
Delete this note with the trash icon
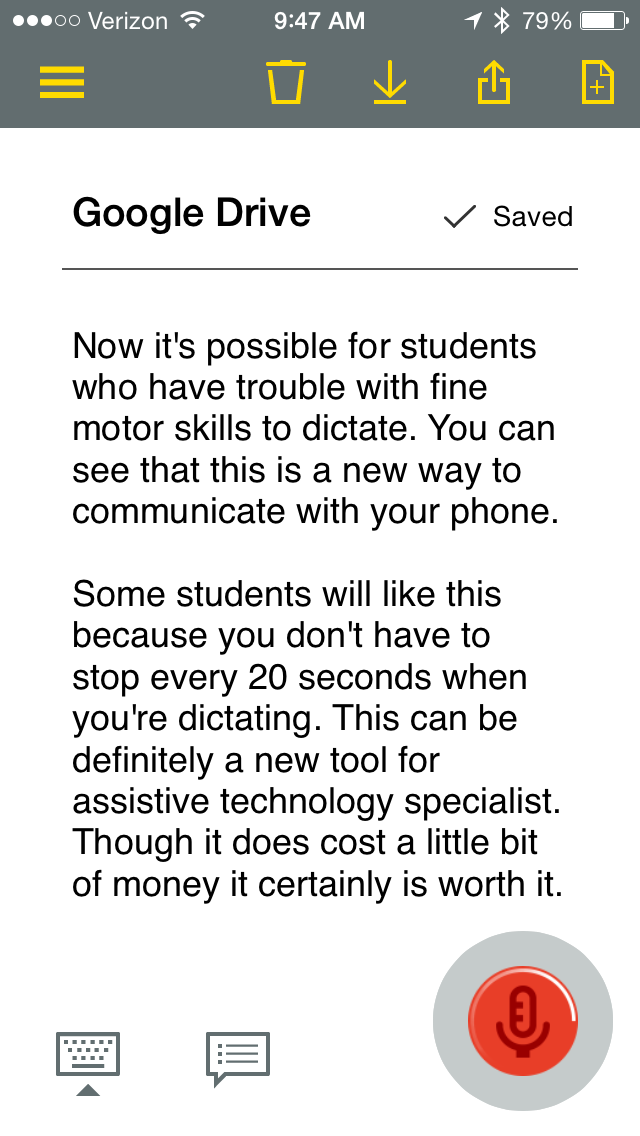286,83
